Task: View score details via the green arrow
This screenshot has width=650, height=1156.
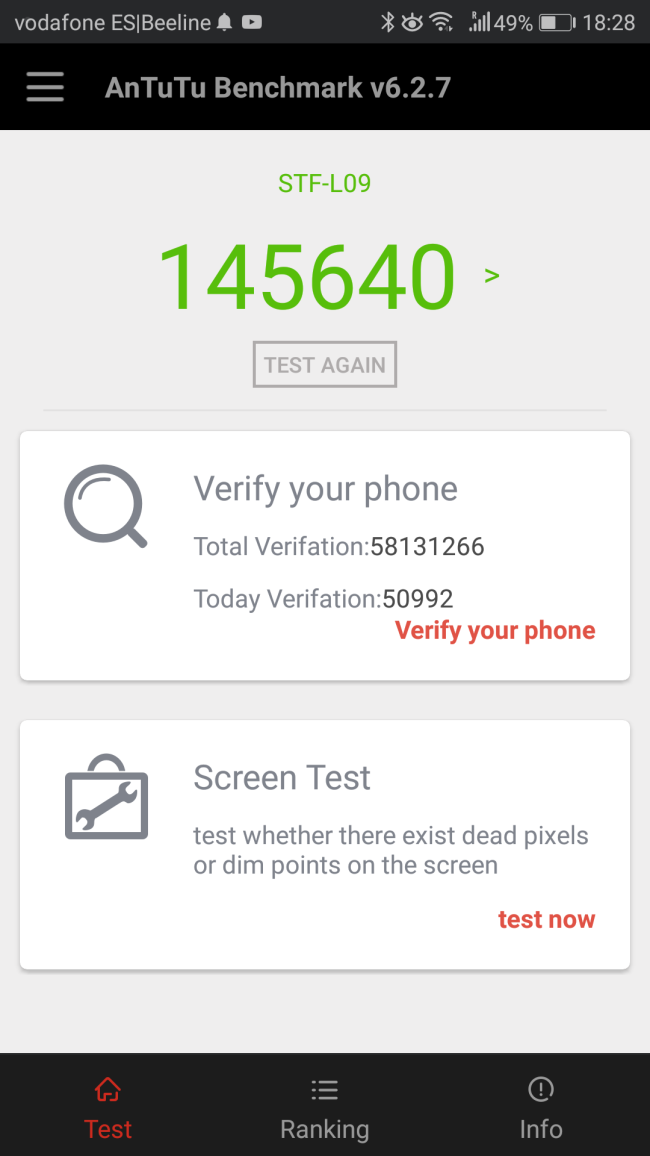Action: point(491,276)
